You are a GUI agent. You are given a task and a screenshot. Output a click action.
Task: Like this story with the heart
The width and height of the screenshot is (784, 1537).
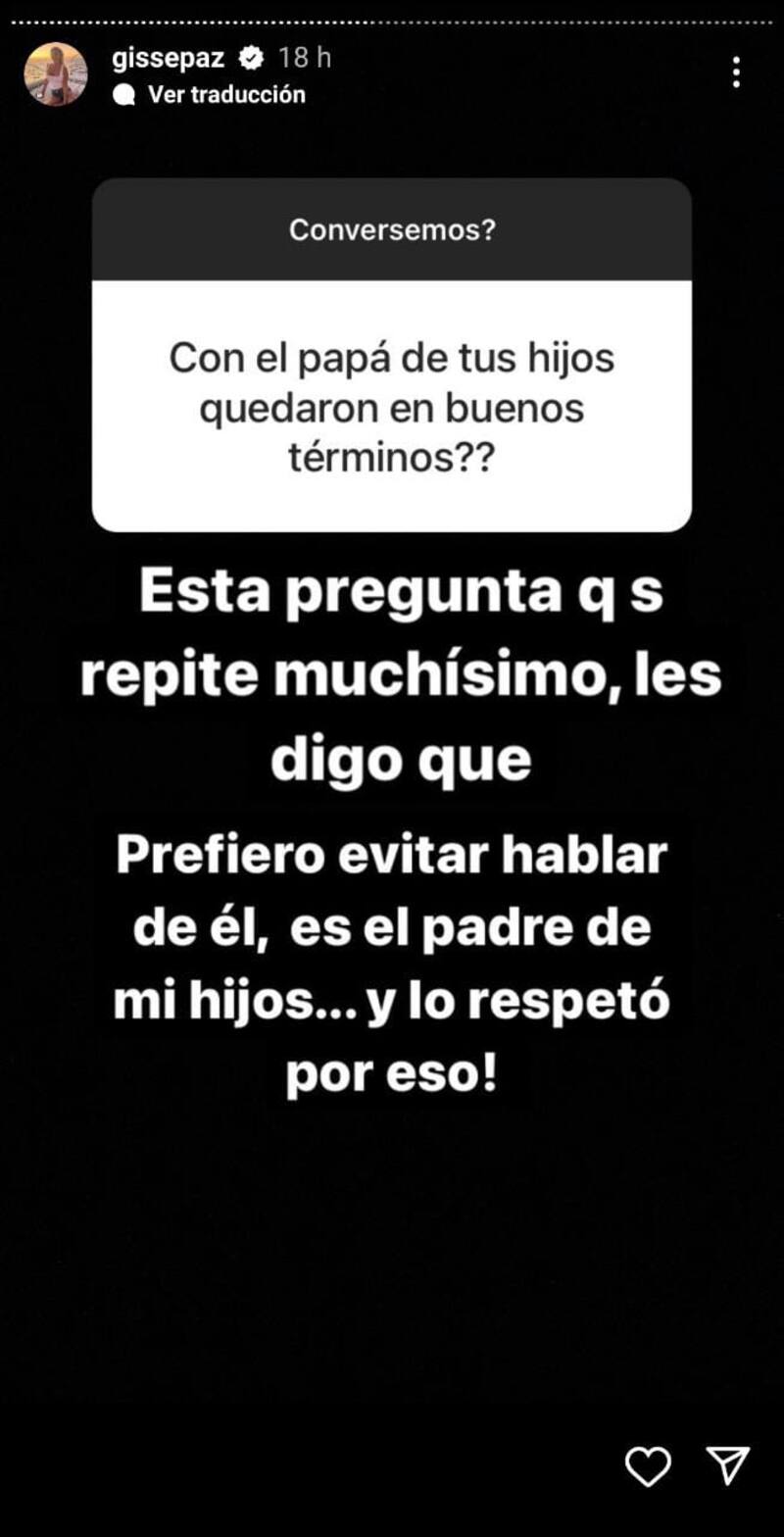click(648, 1466)
